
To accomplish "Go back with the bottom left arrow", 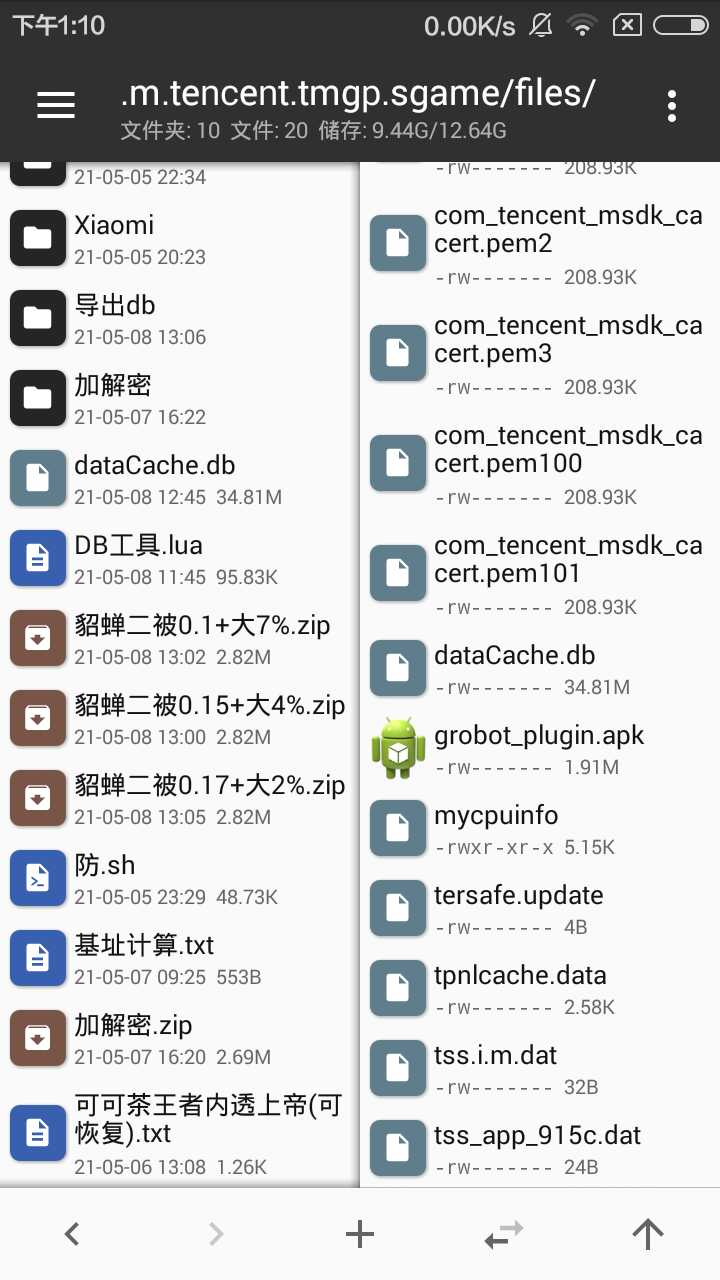I will pyautogui.click(x=72, y=1235).
